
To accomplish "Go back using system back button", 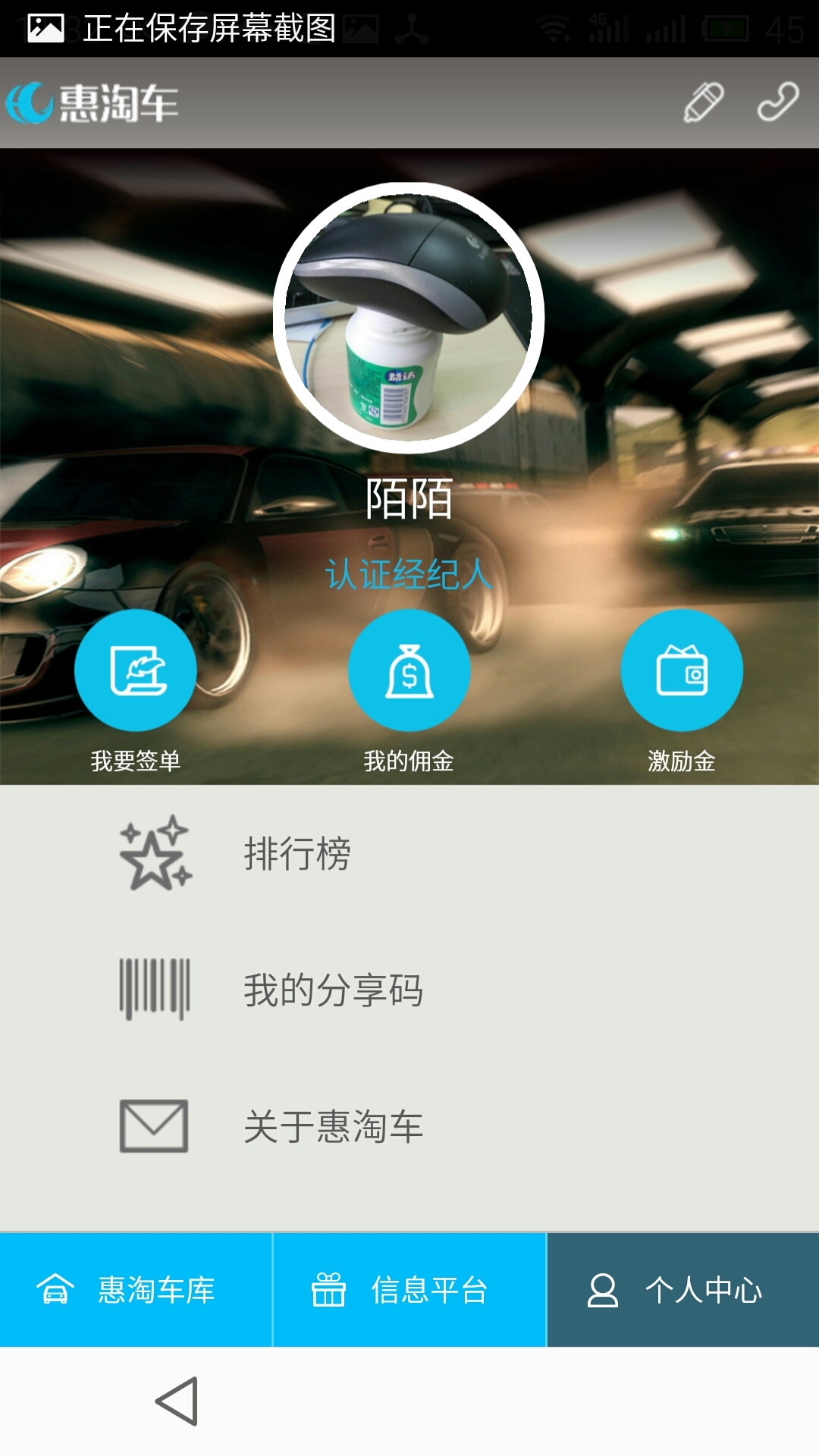I will (x=177, y=1401).
